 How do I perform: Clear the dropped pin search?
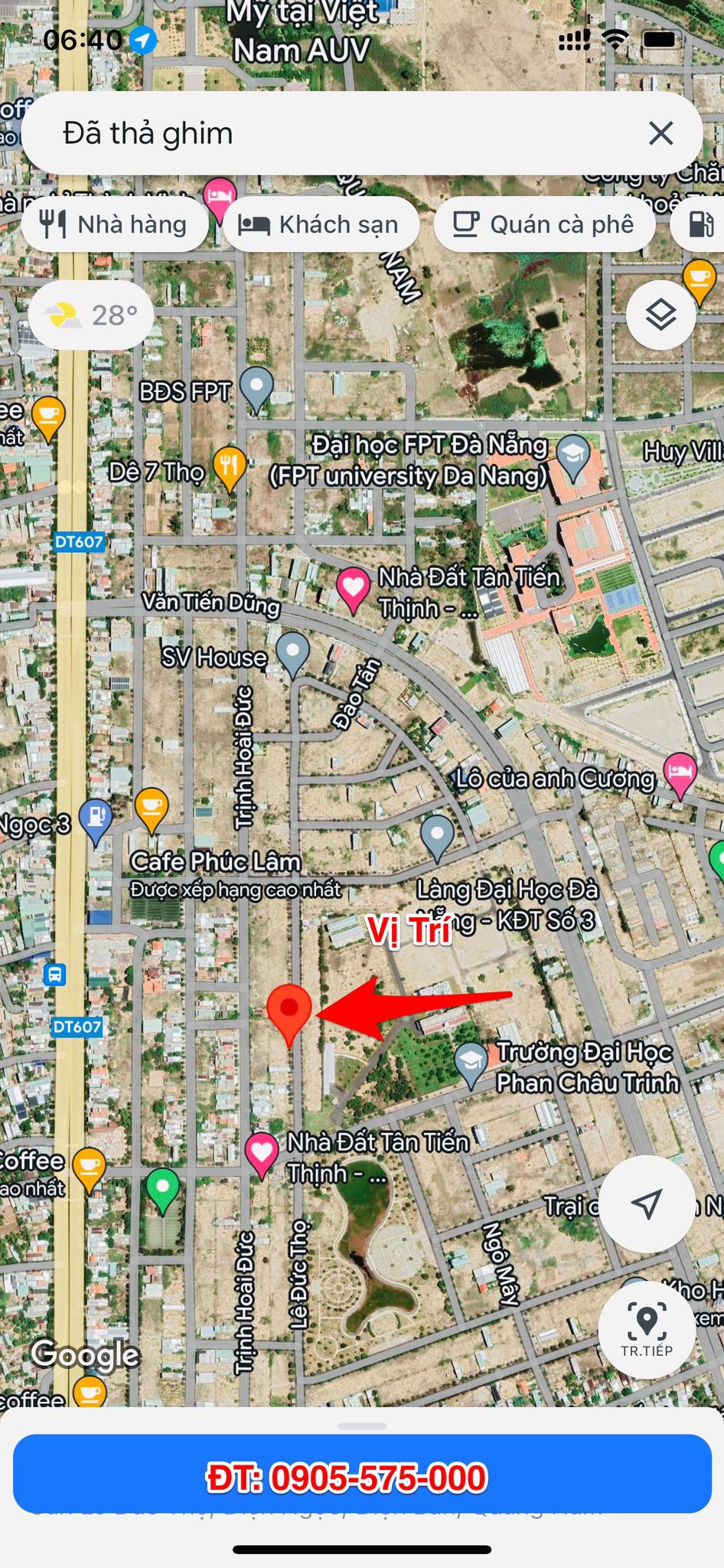[660, 133]
